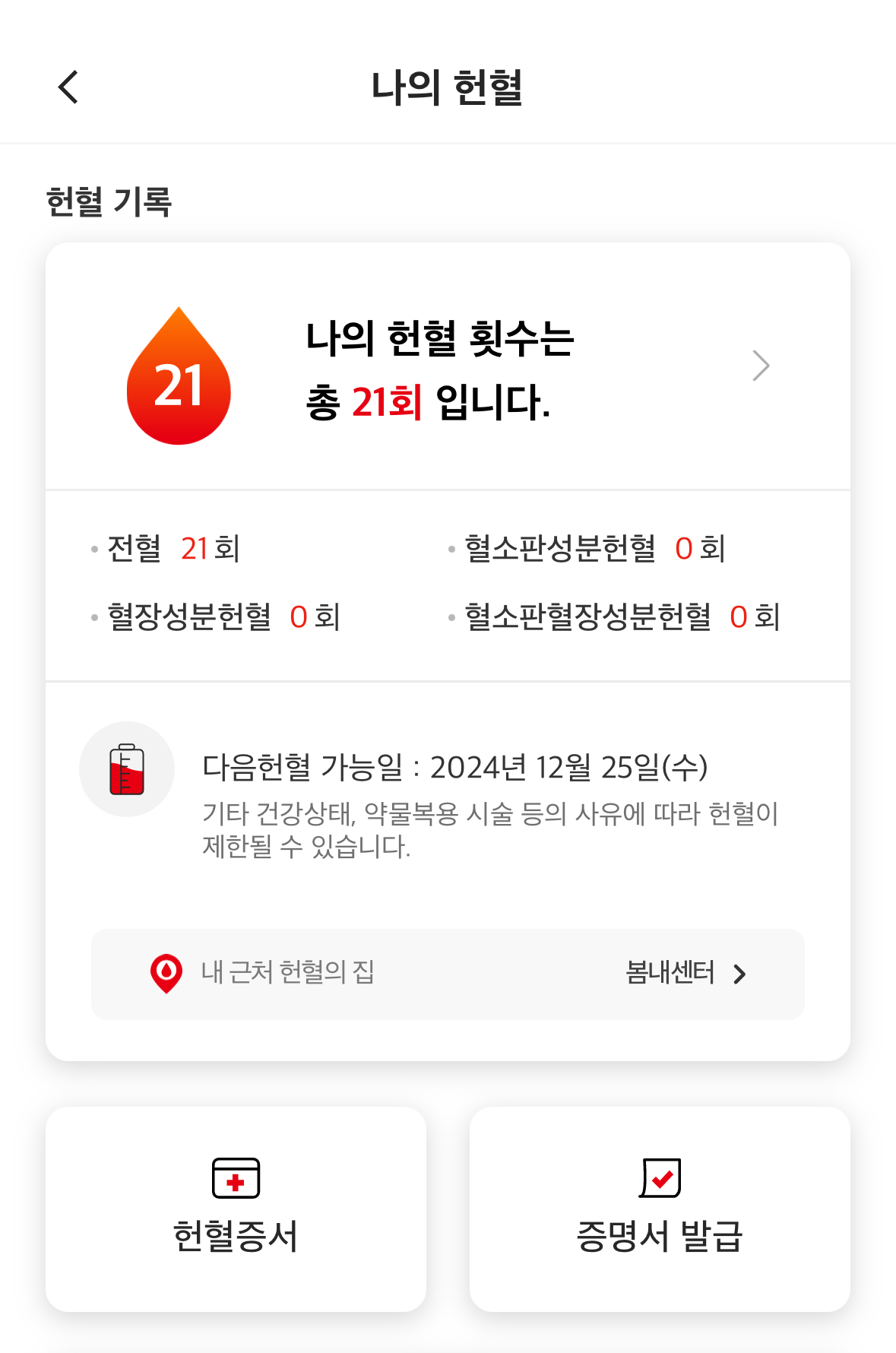Go back from 나의 헌혈 screen
896x1353 pixels.
68,87
